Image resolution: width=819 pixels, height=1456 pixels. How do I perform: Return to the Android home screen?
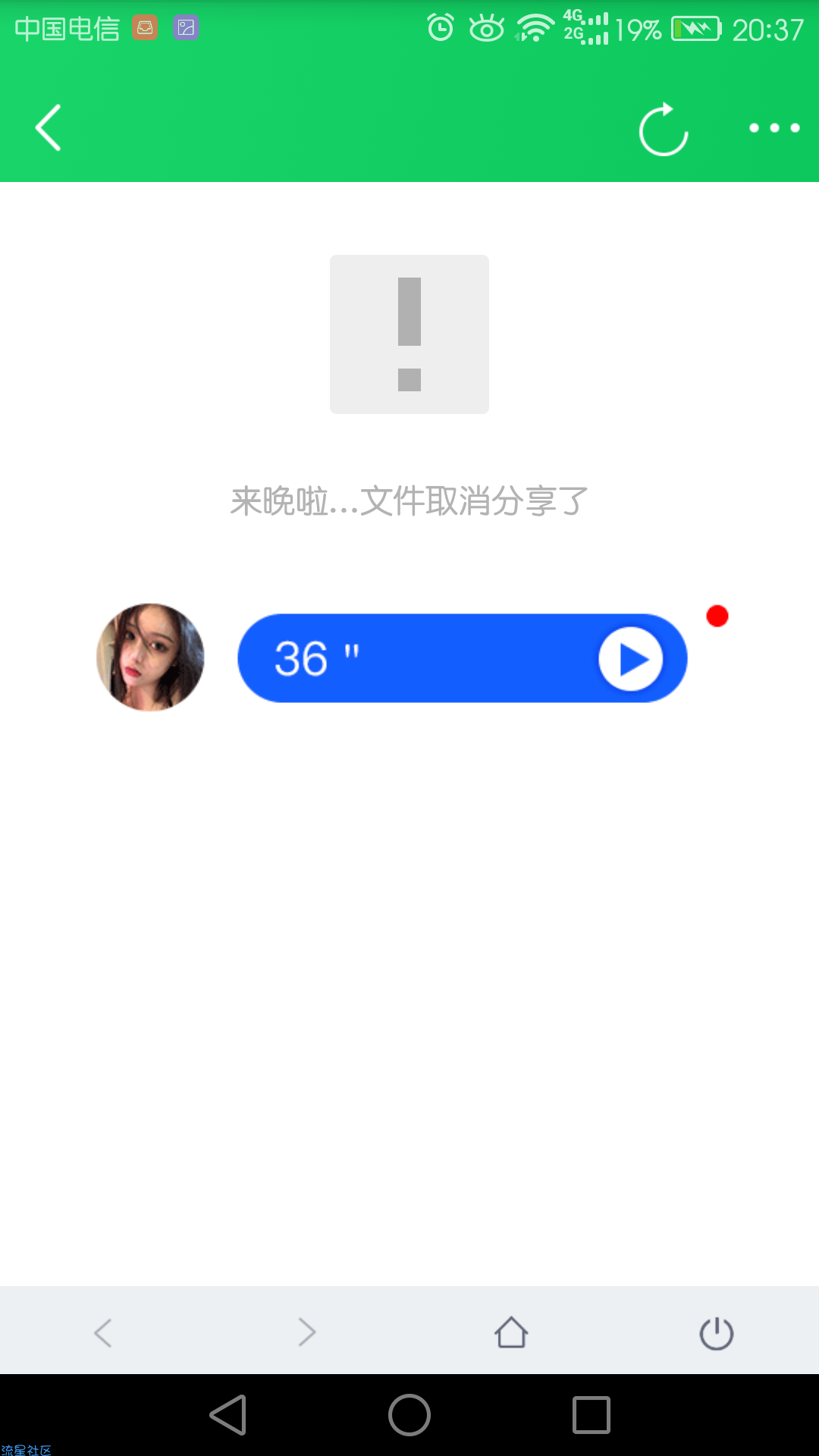(x=409, y=1415)
